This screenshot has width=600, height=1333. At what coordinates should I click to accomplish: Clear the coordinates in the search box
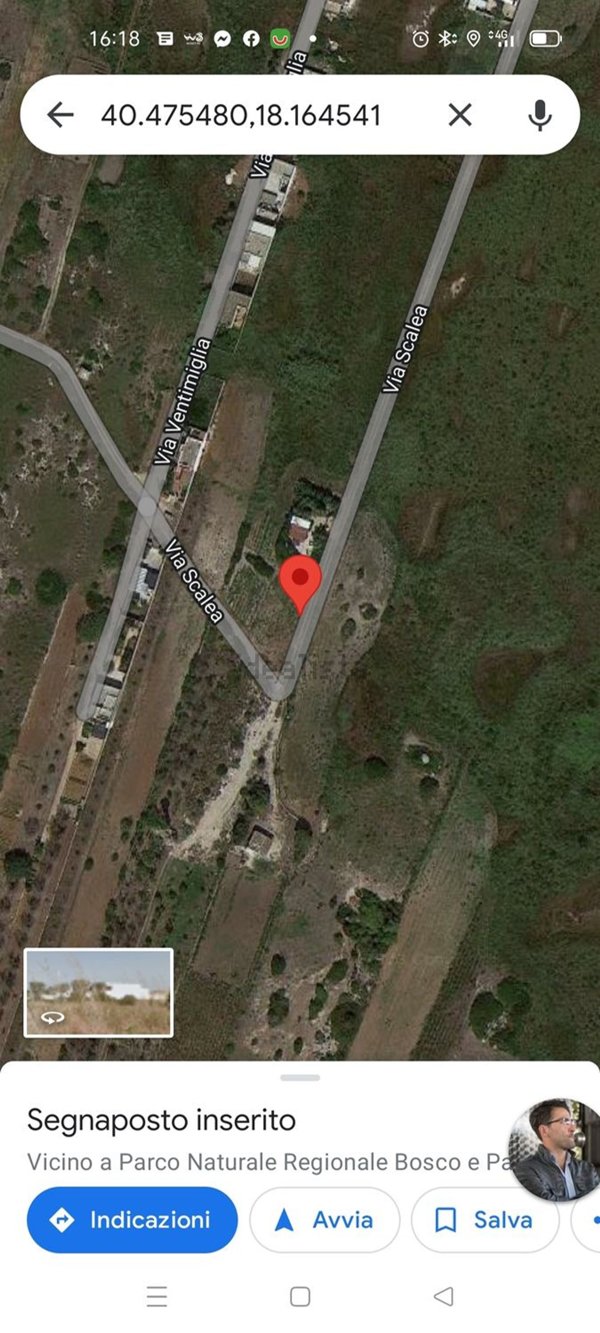(459, 115)
